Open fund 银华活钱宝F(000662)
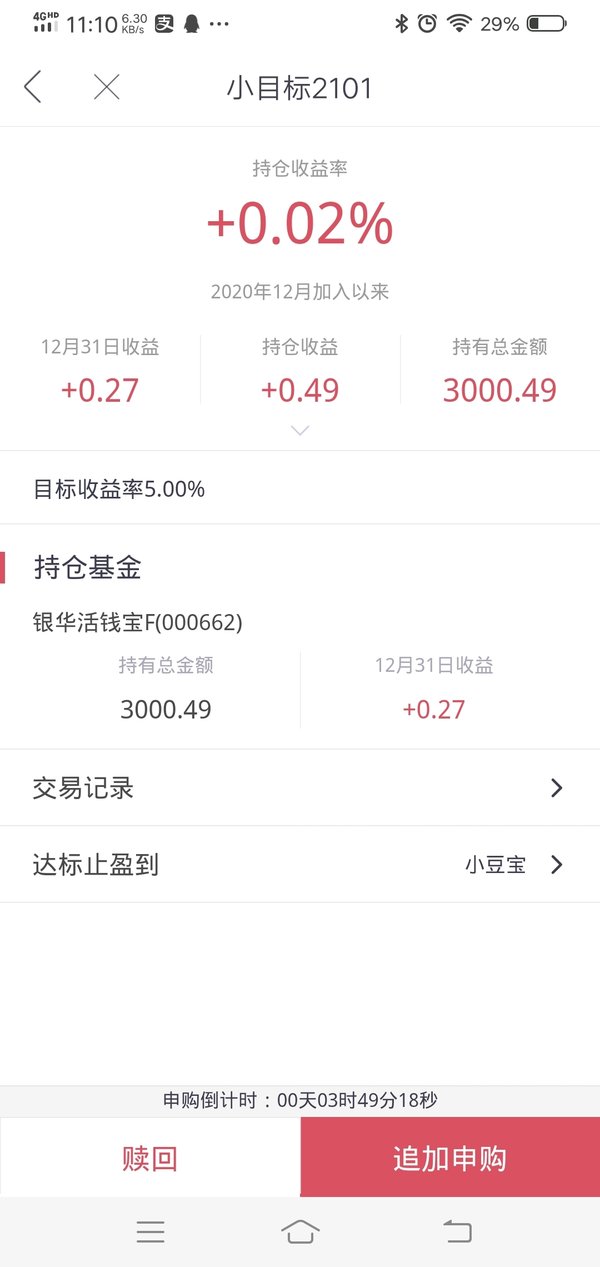The width and height of the screenshot is (600, 1267). point(138,622)
